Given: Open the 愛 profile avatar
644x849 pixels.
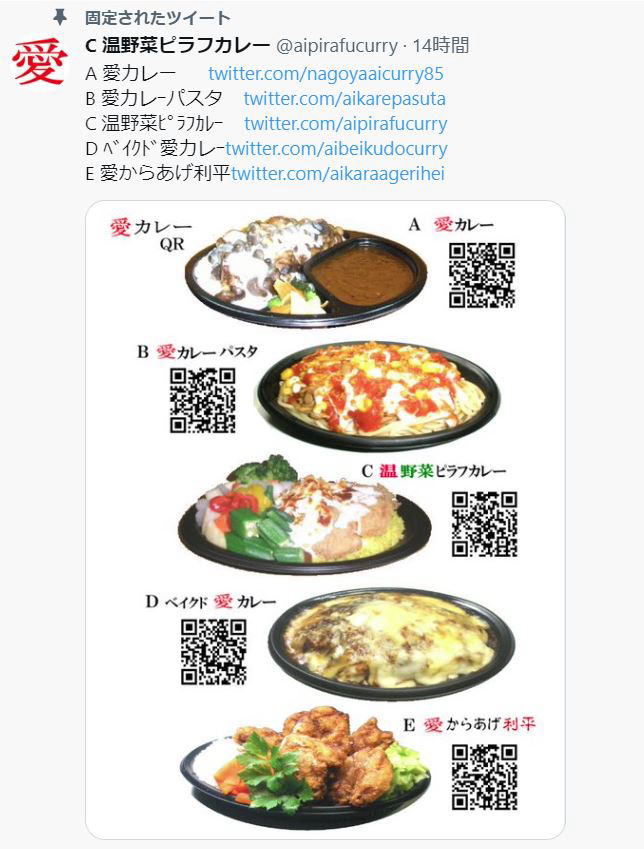Looking at the screenshot, I should (39, 63).
